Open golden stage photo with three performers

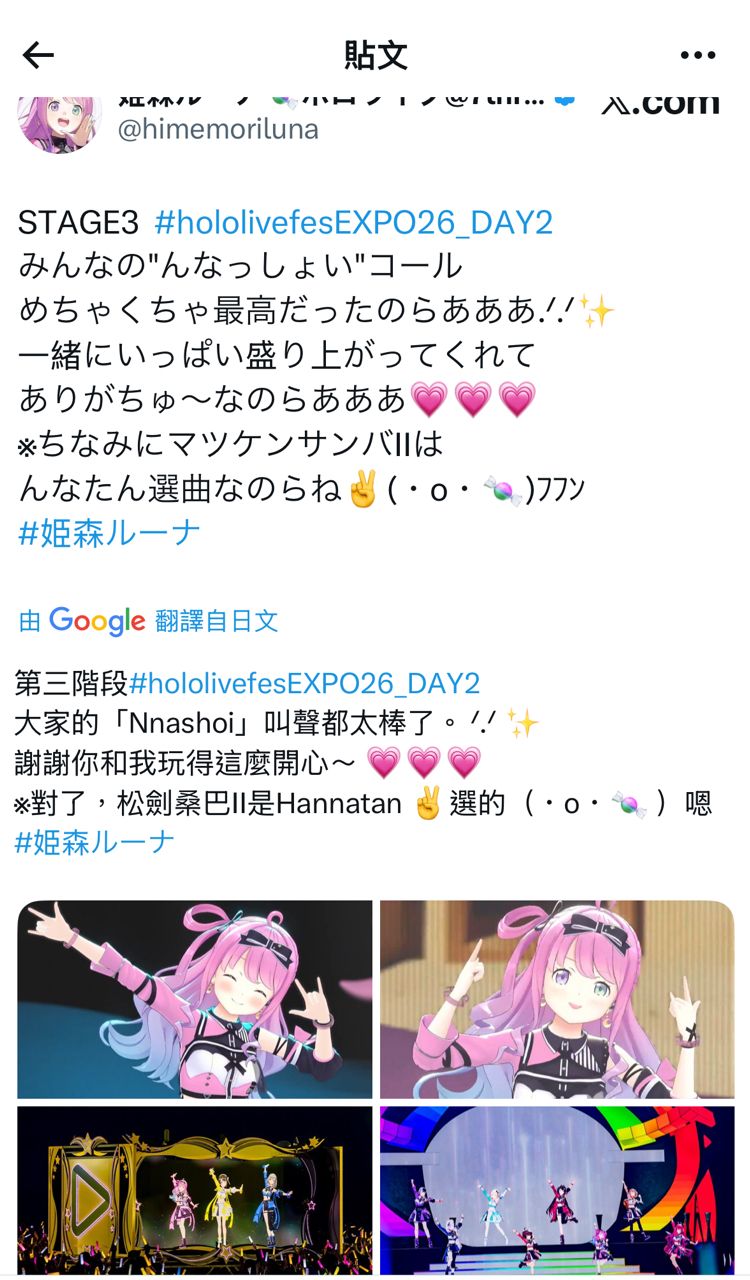click(x=195, y=1188)
